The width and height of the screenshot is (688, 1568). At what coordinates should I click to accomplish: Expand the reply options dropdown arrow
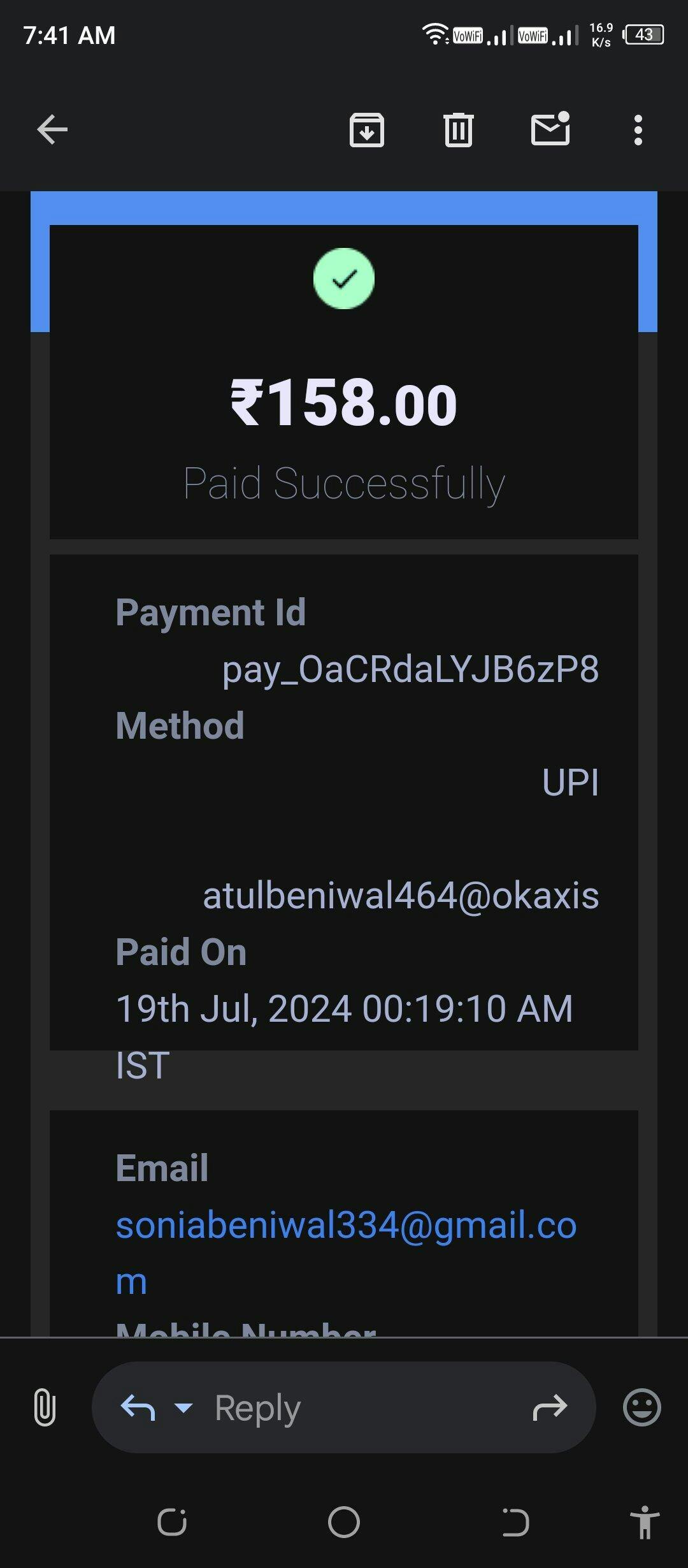183,1407
